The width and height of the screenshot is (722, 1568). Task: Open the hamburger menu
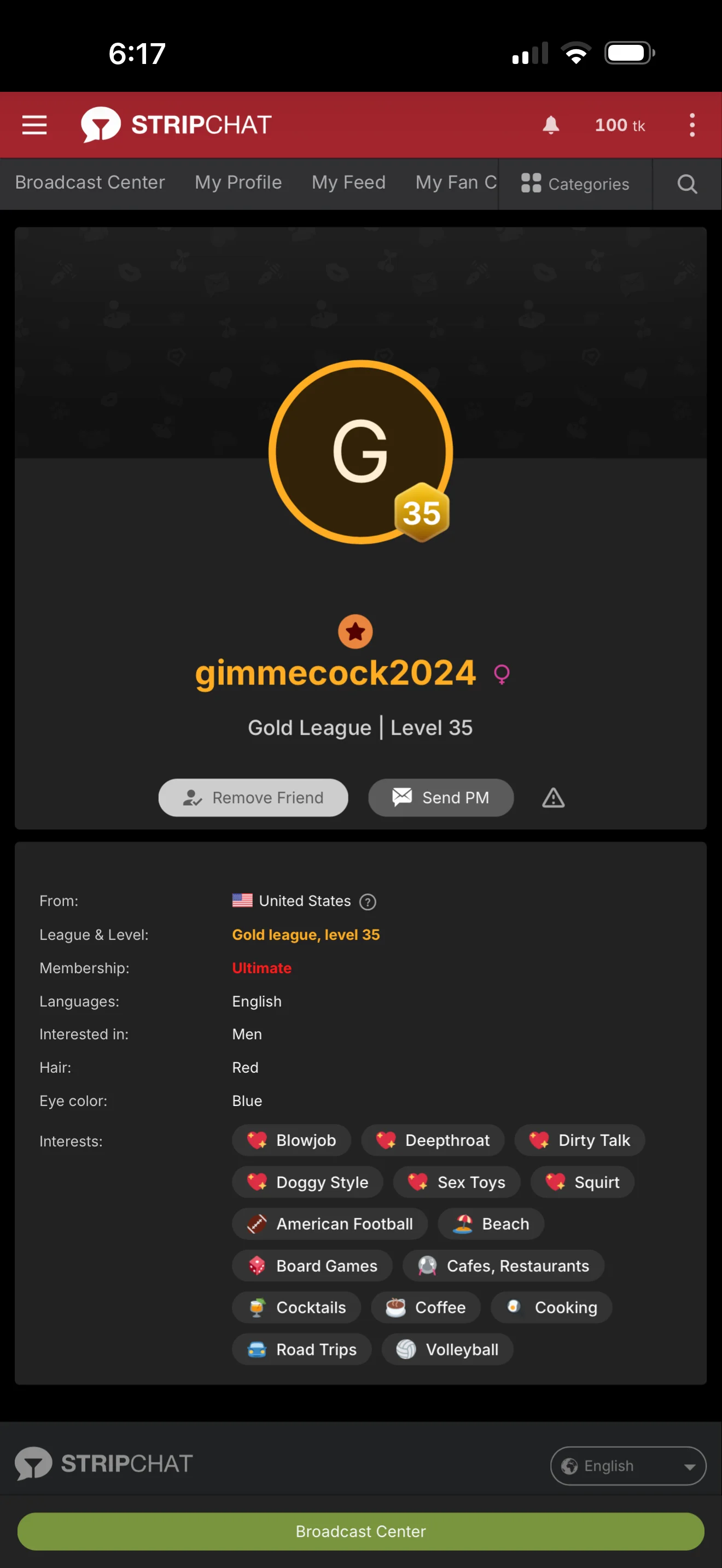click(x=34, y=125)
